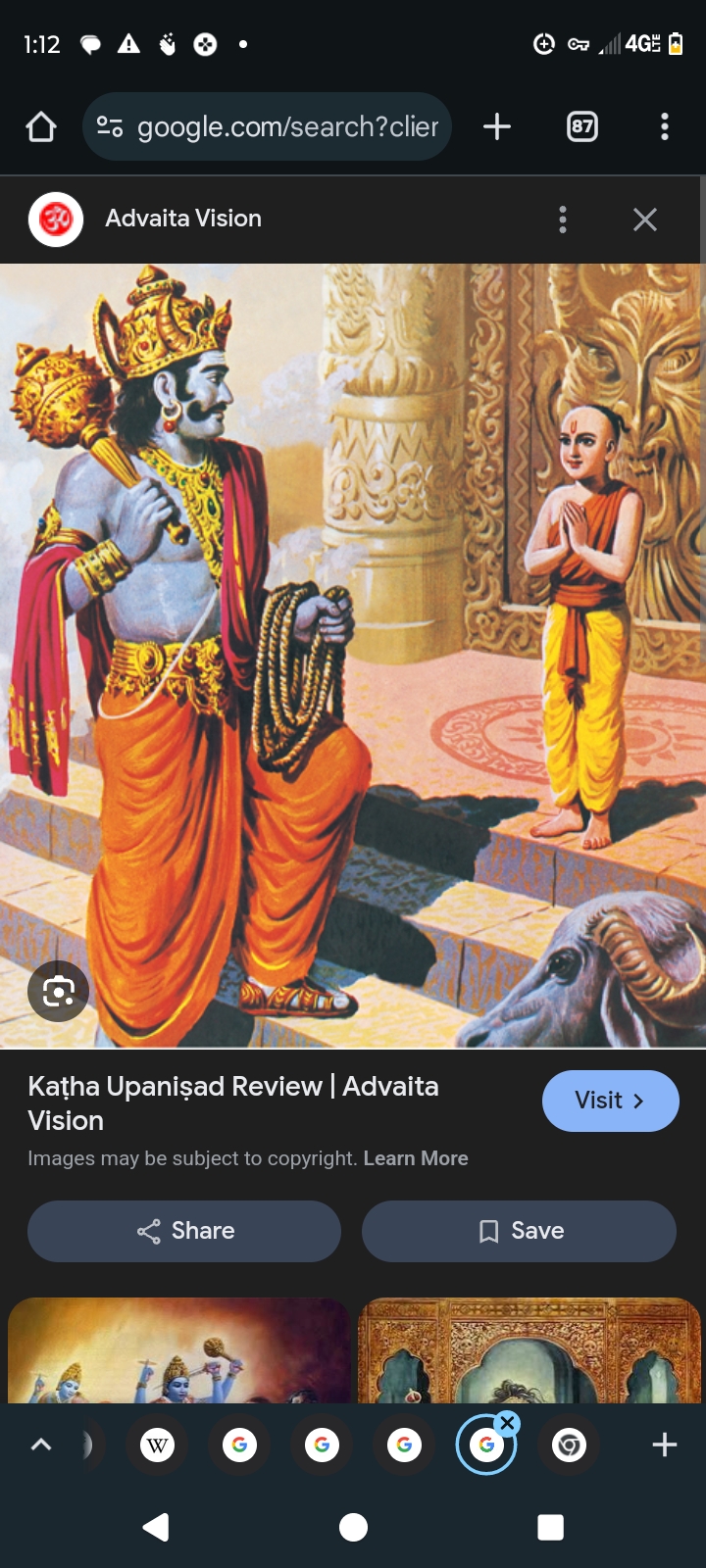
Task: Tap the google.com address bar
Action: [267, 126]
